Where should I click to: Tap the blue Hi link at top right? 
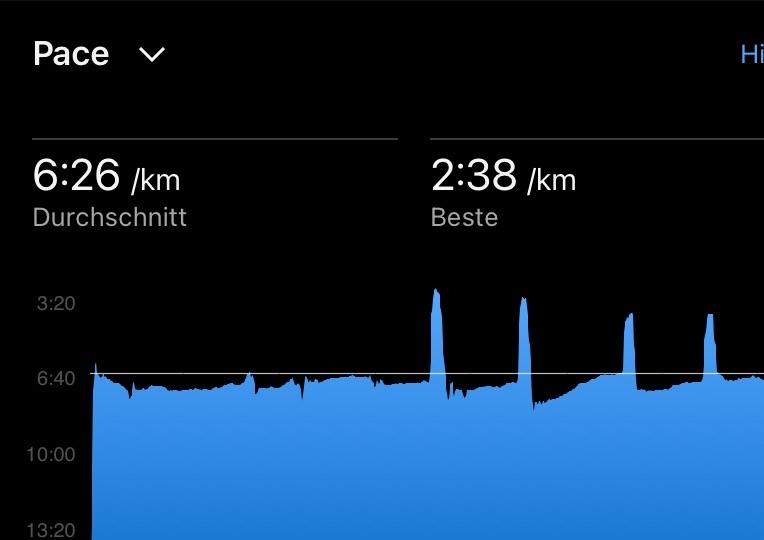pos(750,54)
